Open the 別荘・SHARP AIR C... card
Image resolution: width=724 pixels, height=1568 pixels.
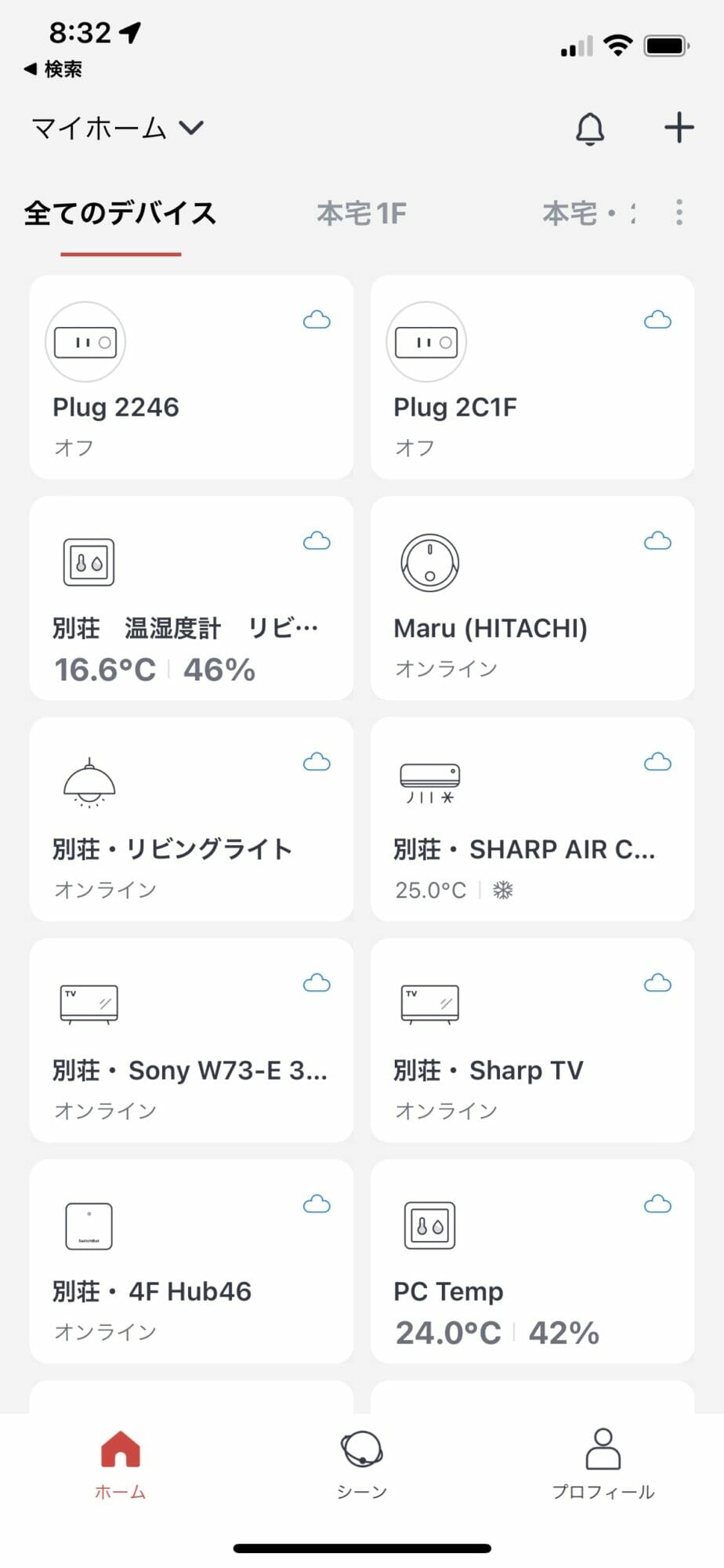pyautogui.click(x=532, y=819)
